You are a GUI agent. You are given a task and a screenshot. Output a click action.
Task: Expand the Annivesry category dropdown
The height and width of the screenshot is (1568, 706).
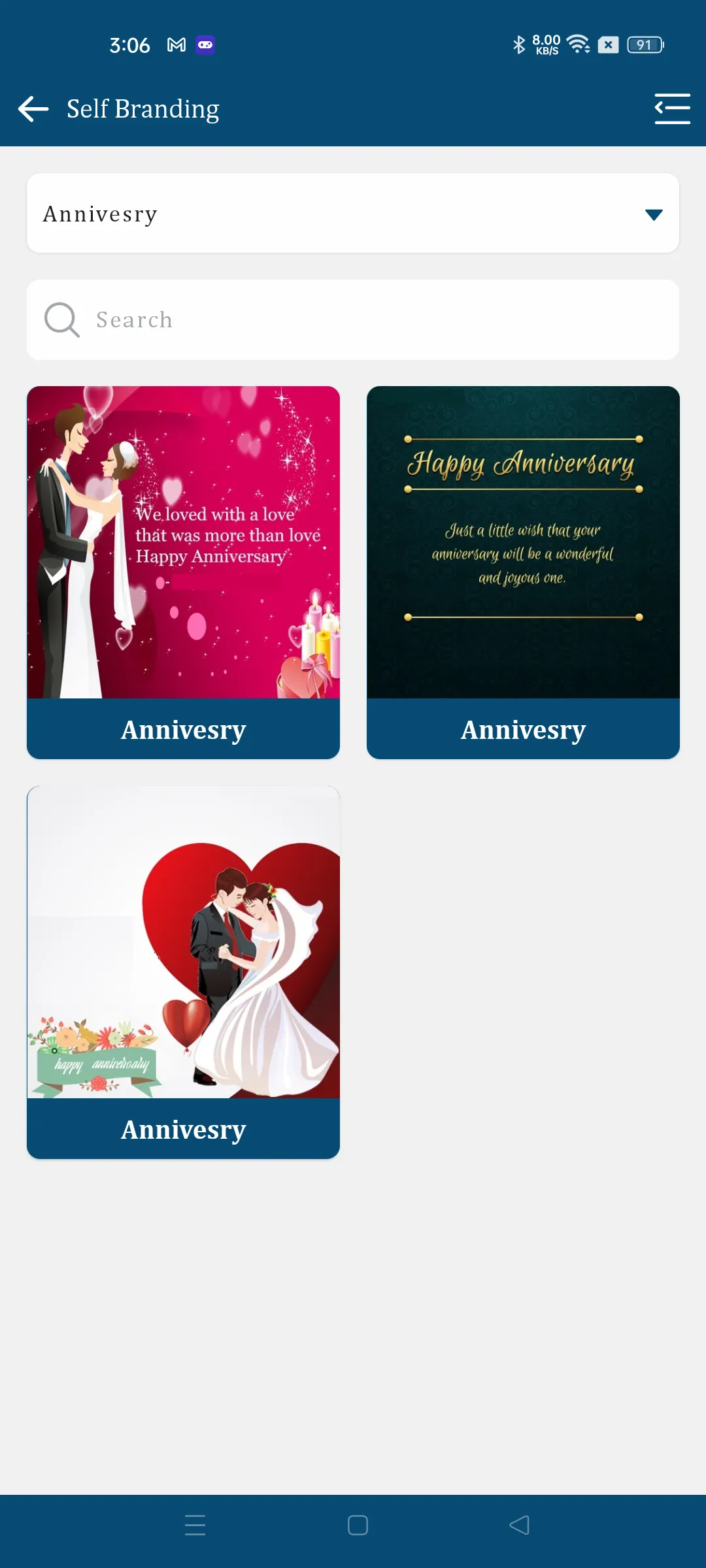click(x=353, y=213)
